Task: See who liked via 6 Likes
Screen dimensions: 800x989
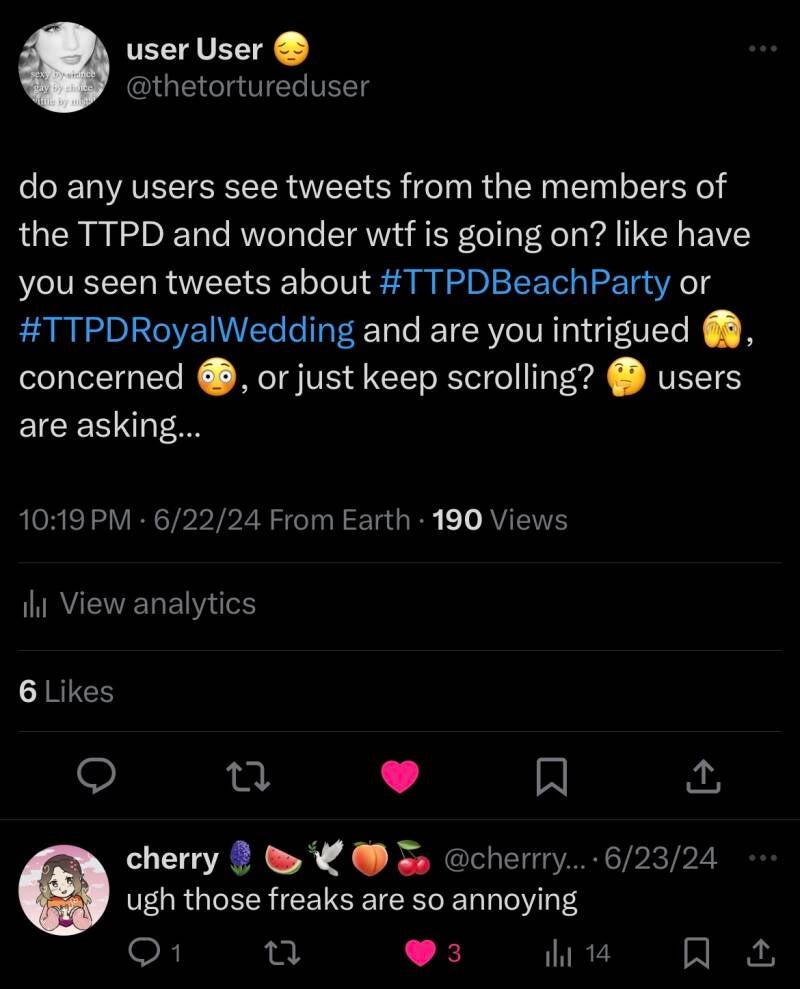Action: pyautogui.click(x=66, y=691)
